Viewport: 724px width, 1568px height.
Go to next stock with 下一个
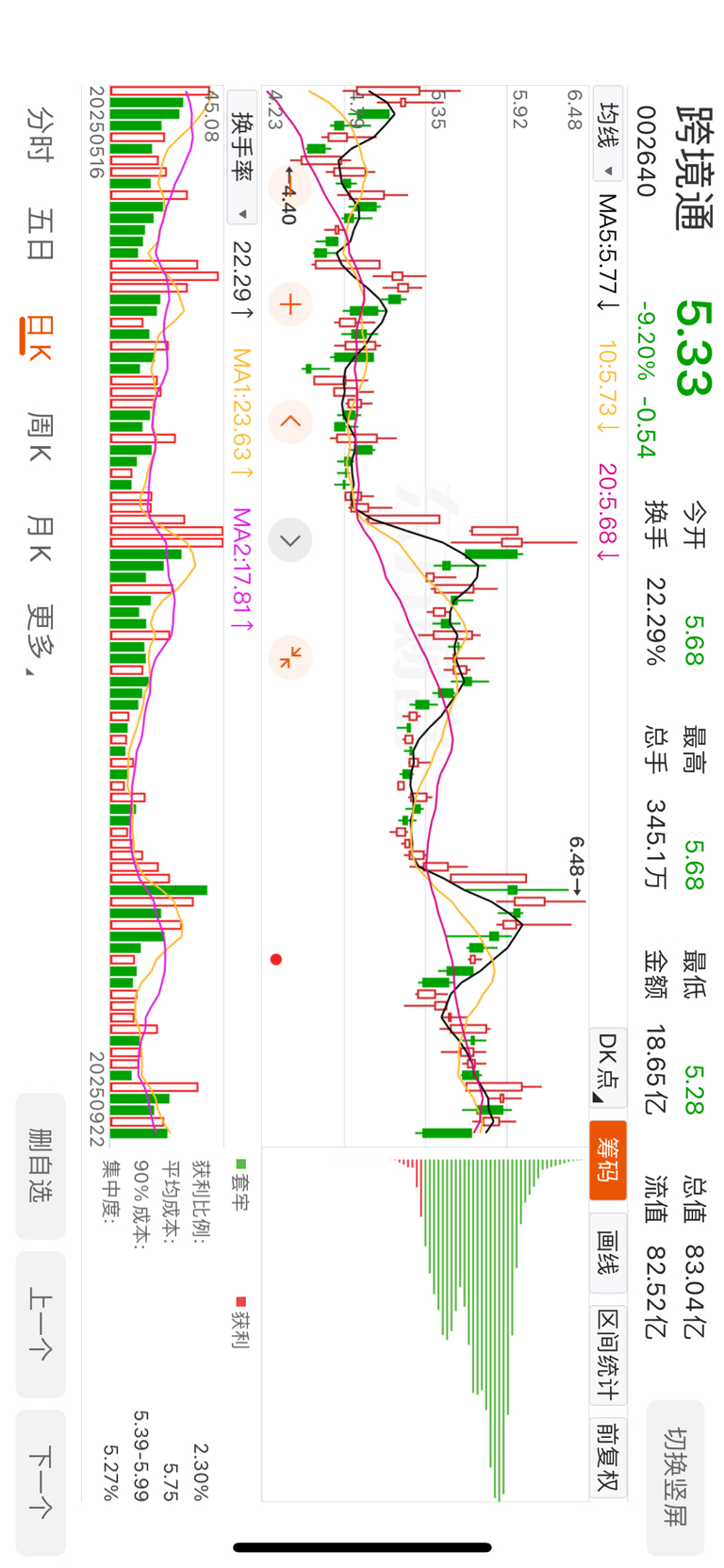tap(41, 1482)
